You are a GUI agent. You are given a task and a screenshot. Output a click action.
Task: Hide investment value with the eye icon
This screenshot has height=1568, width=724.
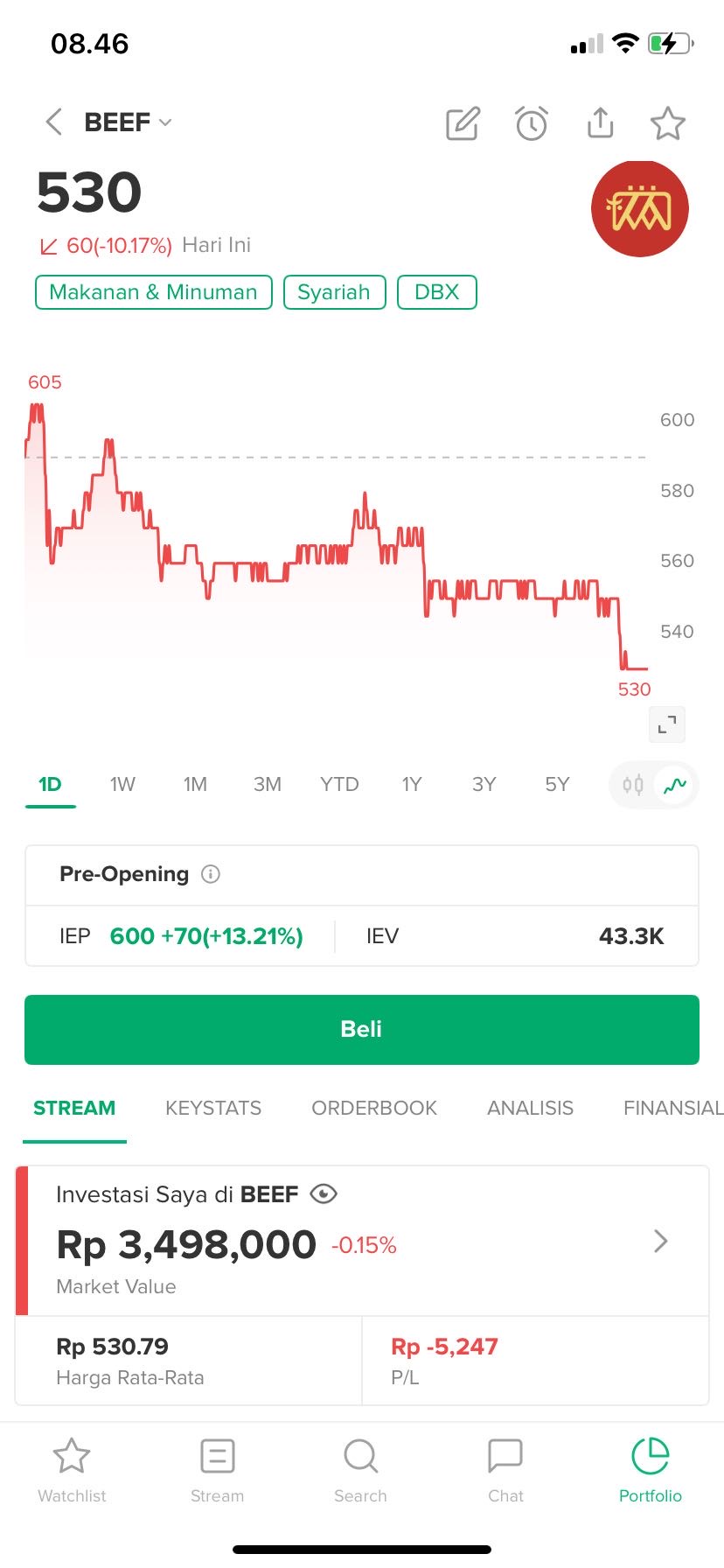point(324,1194)
